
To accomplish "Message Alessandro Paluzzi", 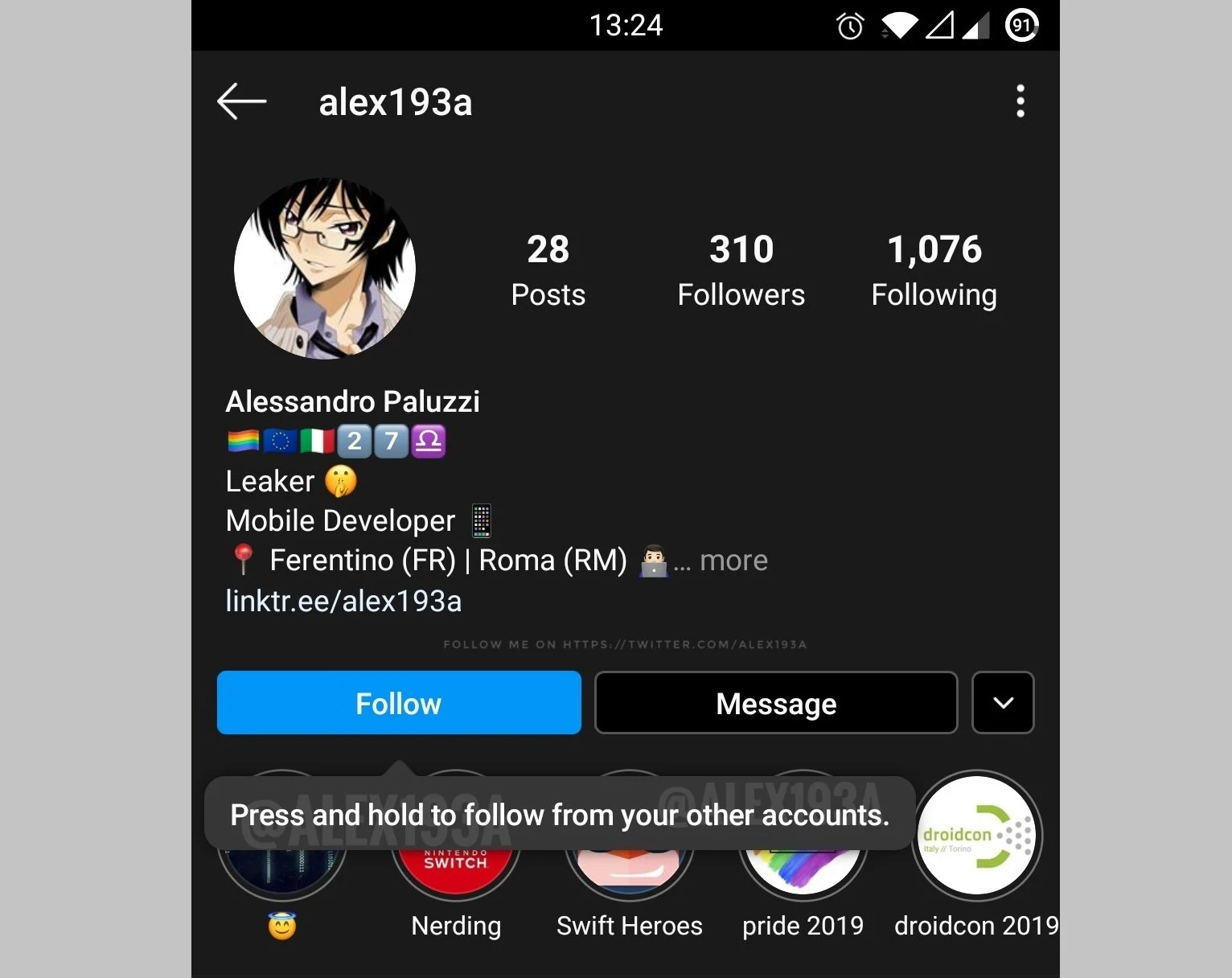I will pos(776,703).
